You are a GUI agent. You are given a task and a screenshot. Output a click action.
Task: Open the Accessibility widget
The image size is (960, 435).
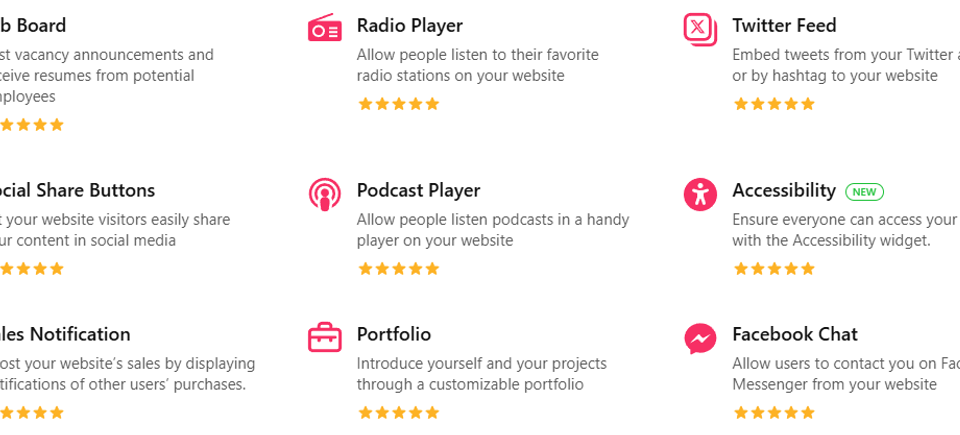[x=783, y=191]
